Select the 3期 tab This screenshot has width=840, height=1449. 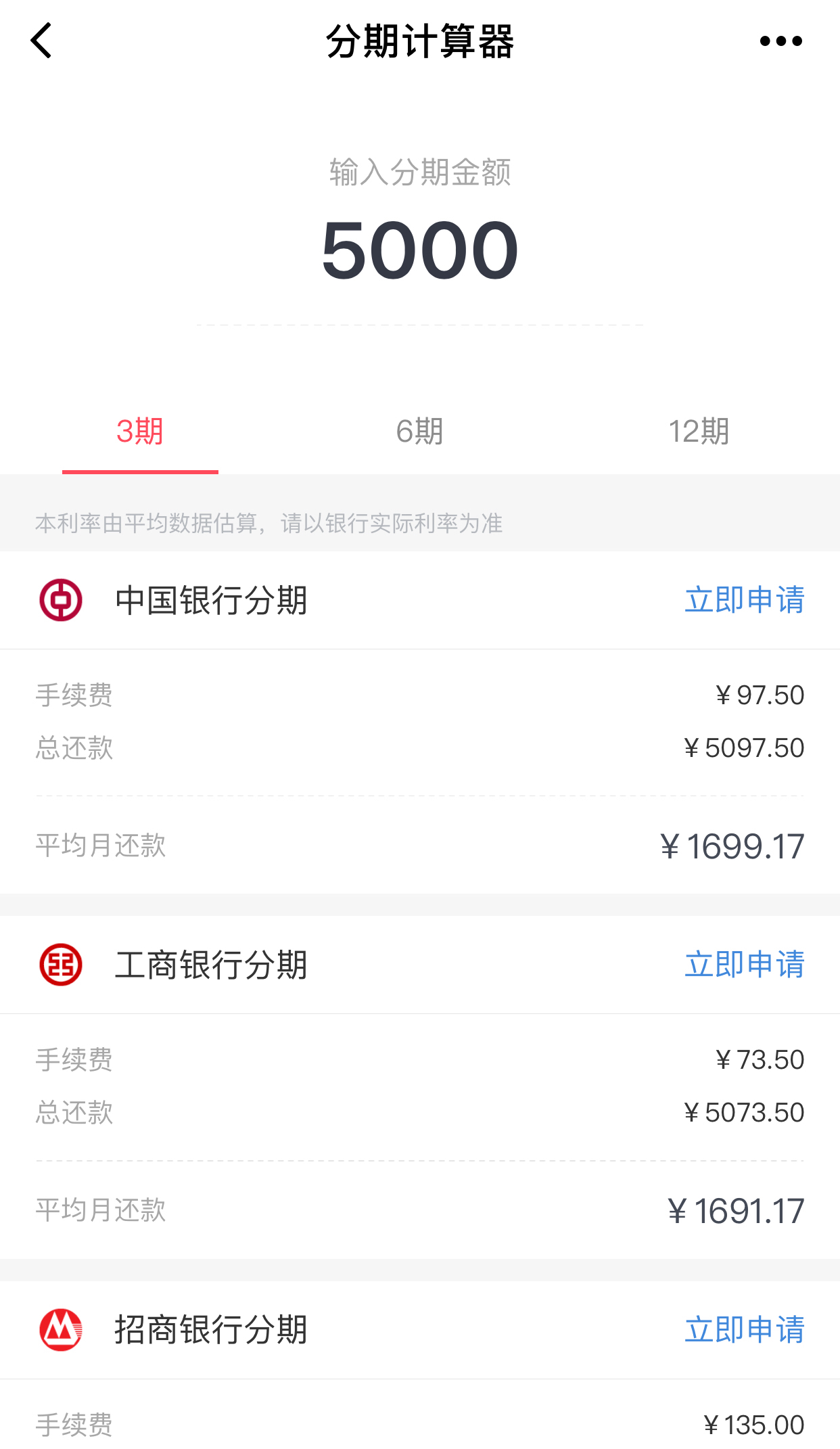tap(140, 432)
